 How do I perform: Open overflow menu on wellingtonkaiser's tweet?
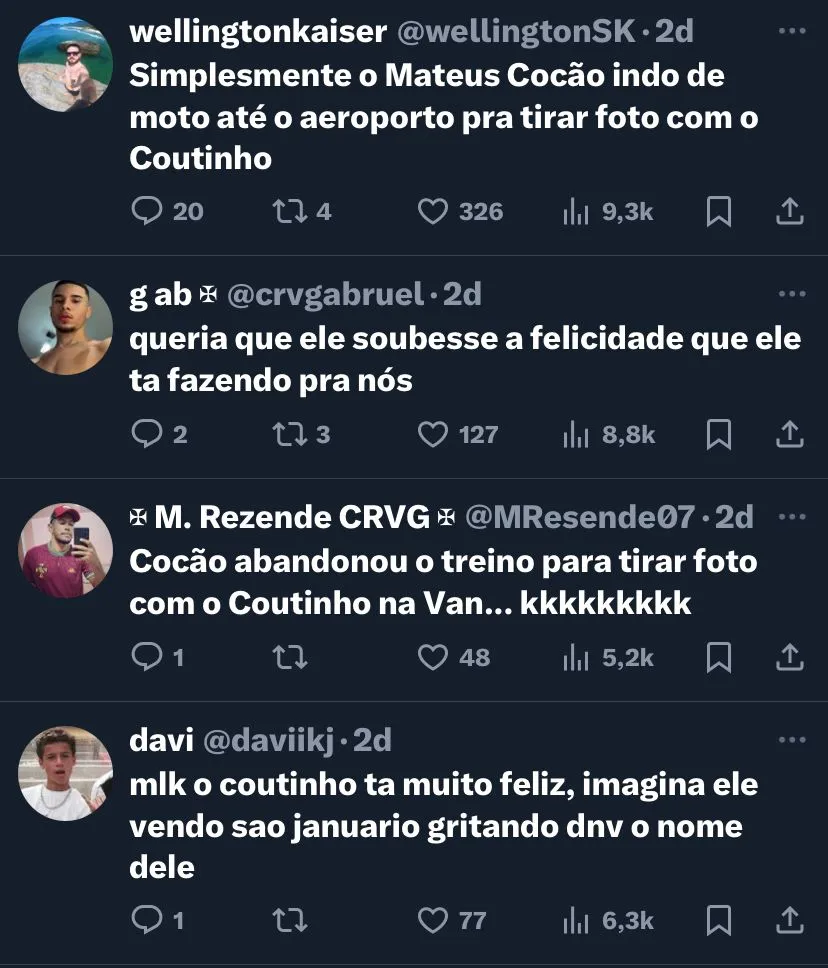[791, 31]
